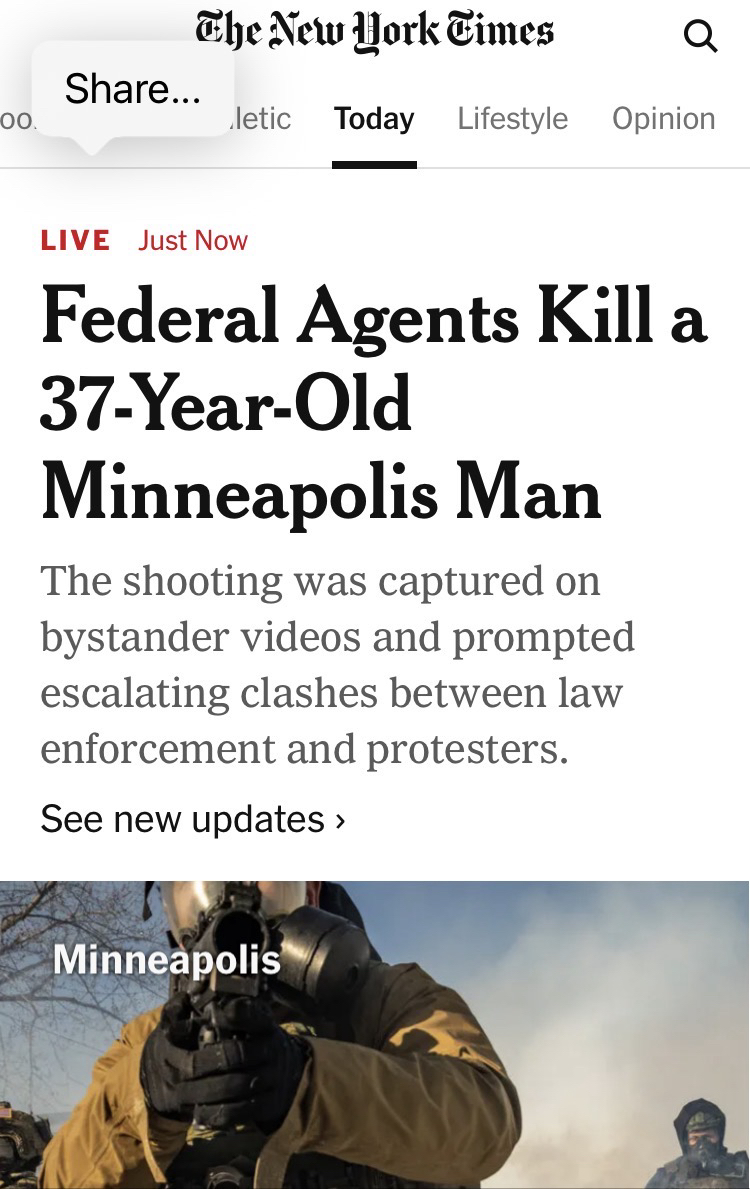Open the Federal Agents Kill headline story
Screen dimensions: 750x1189
[x=373, y=404]
